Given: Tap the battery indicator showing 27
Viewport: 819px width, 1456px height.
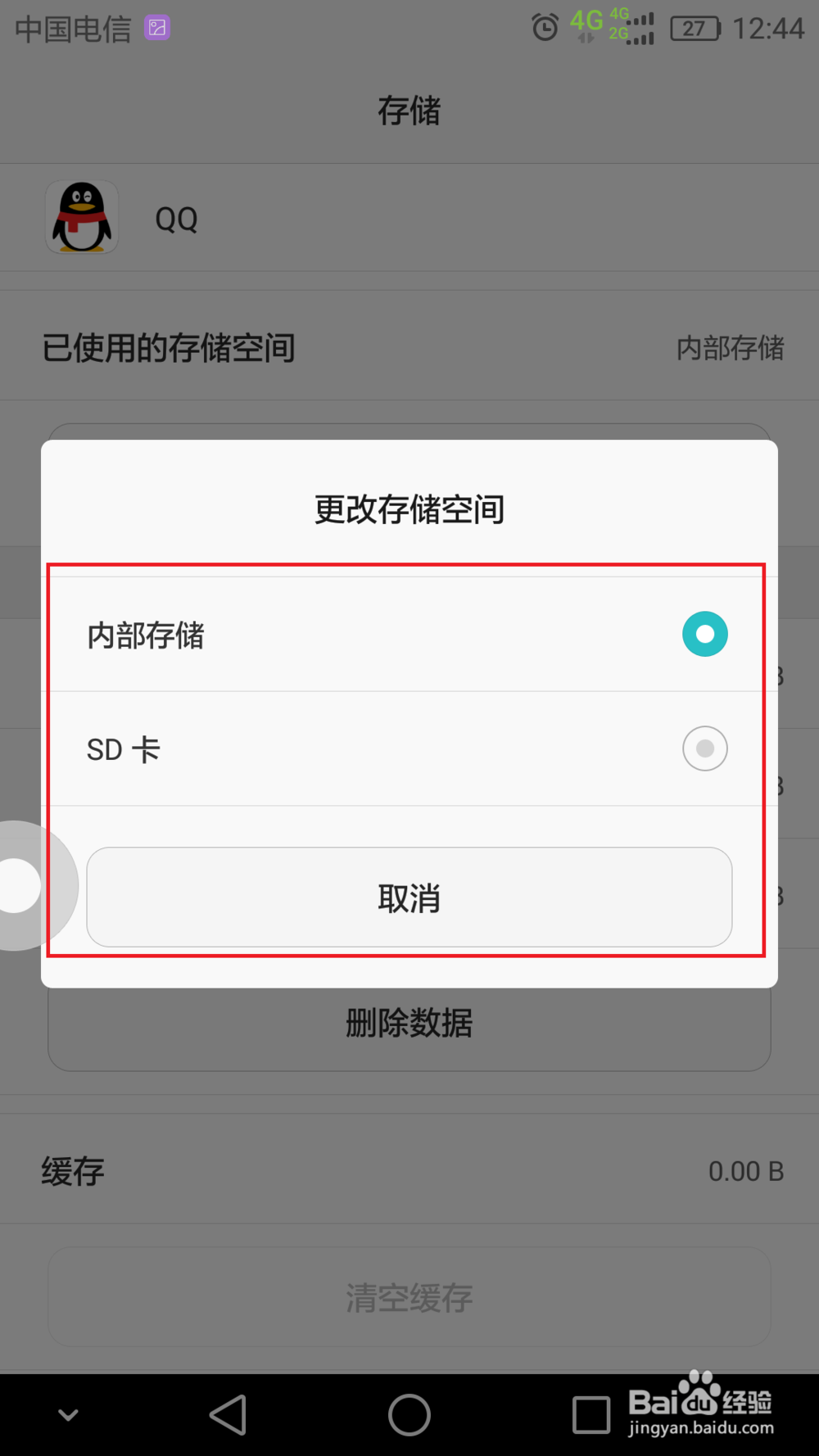Looking at the screenshot, I should click(695, 28).
